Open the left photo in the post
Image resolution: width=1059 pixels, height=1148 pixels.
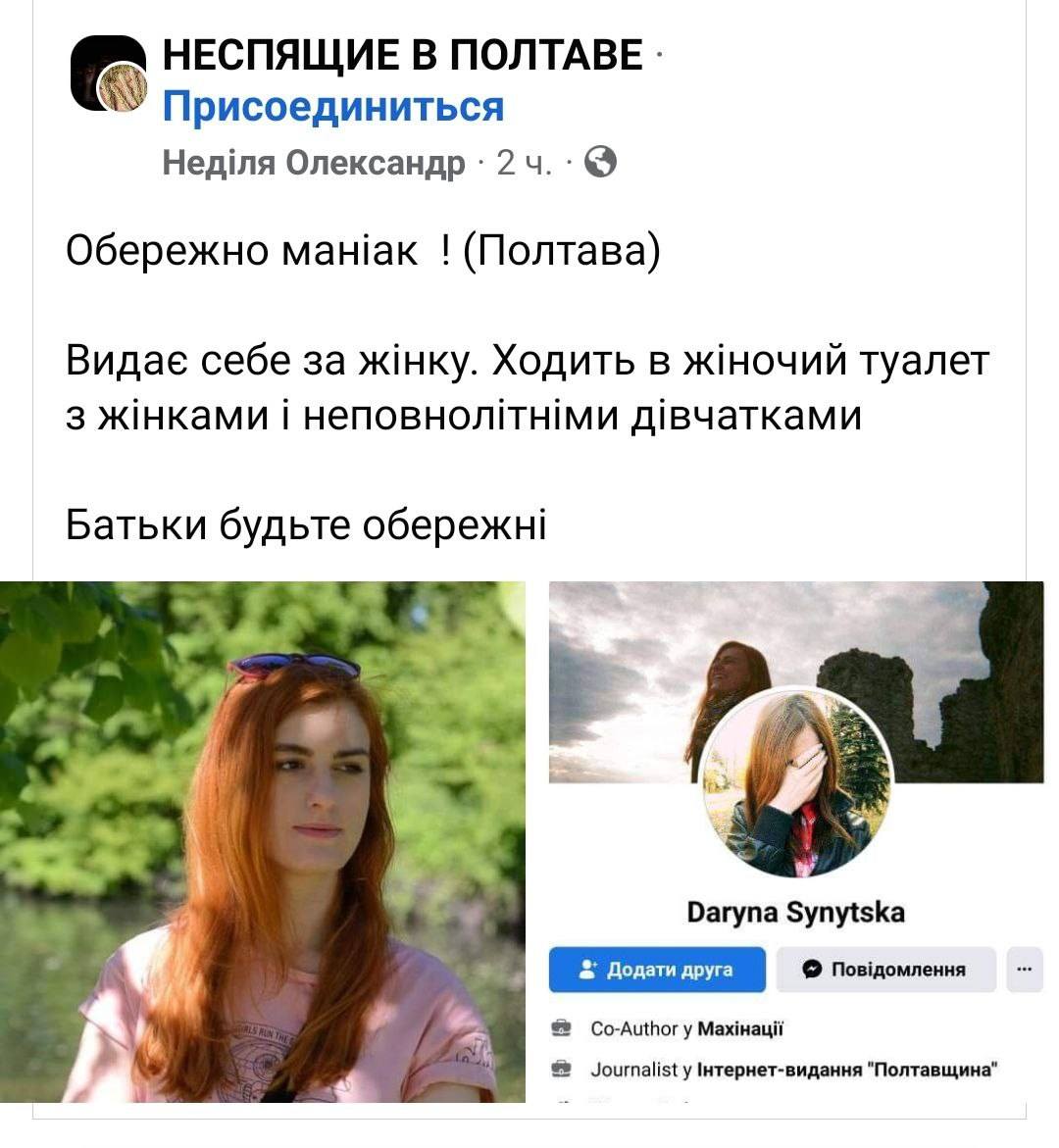coord(263,841)
